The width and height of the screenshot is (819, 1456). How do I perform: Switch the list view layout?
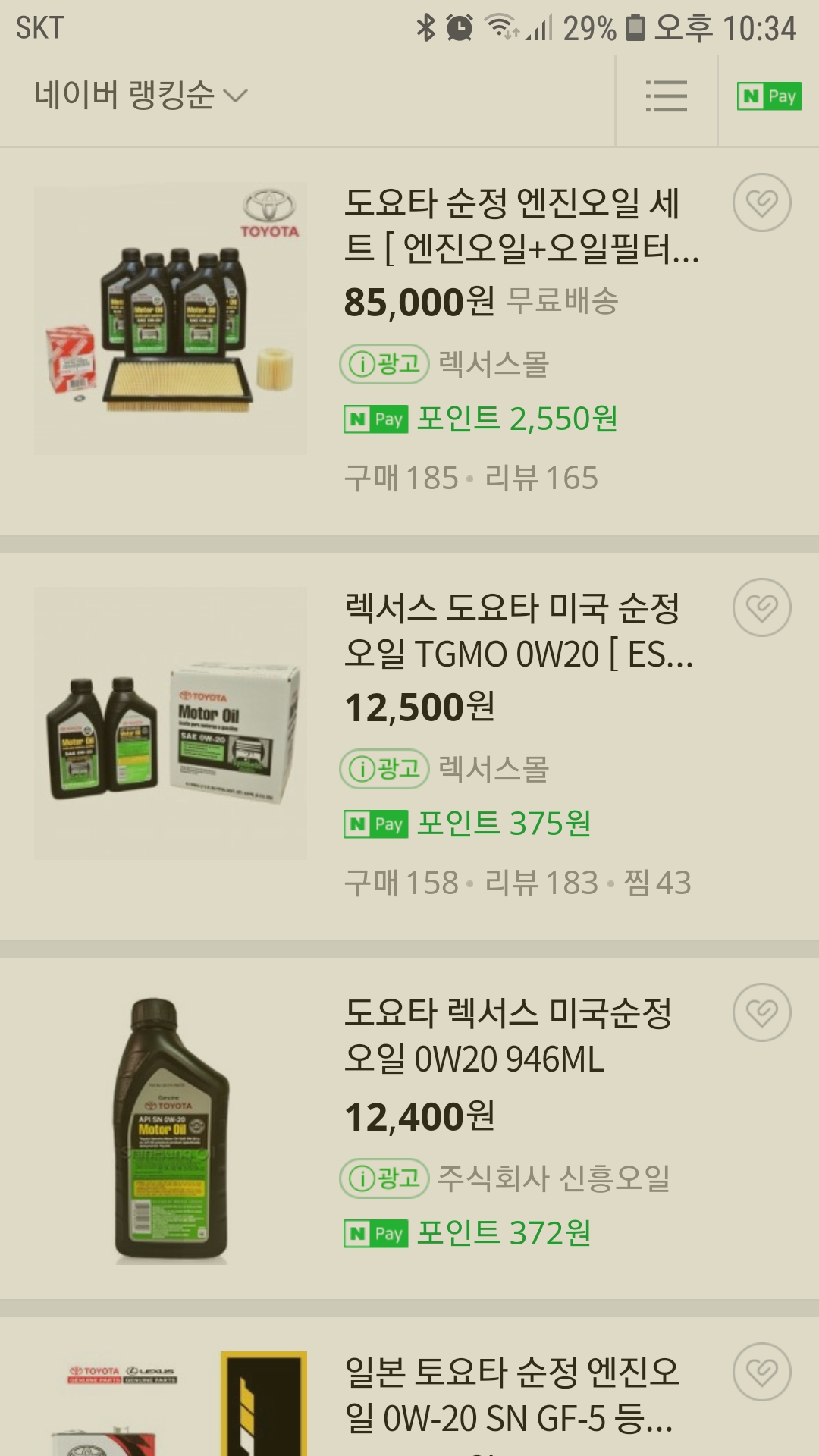tap(666, 96)
